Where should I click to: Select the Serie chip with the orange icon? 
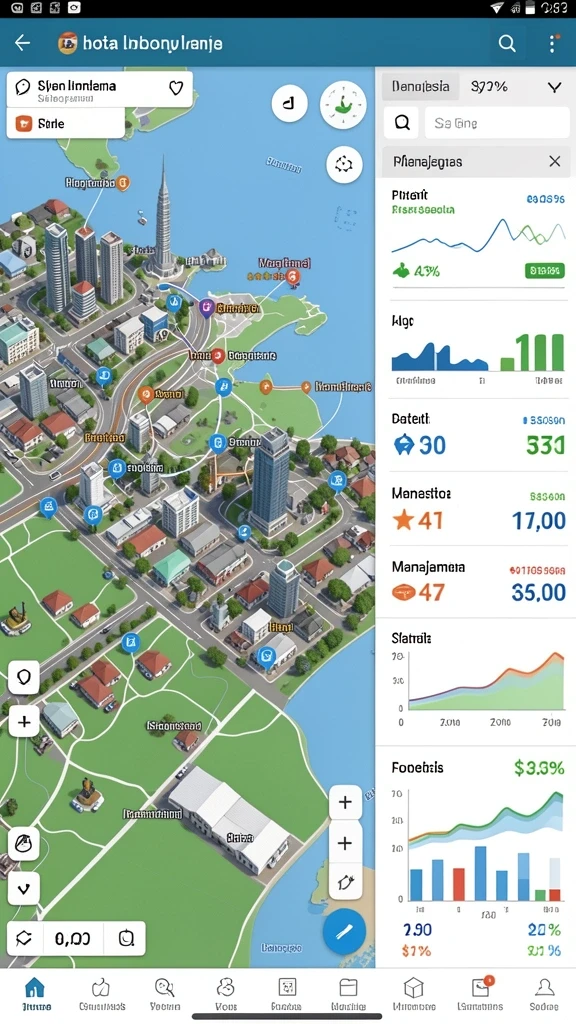click(65, 123)
